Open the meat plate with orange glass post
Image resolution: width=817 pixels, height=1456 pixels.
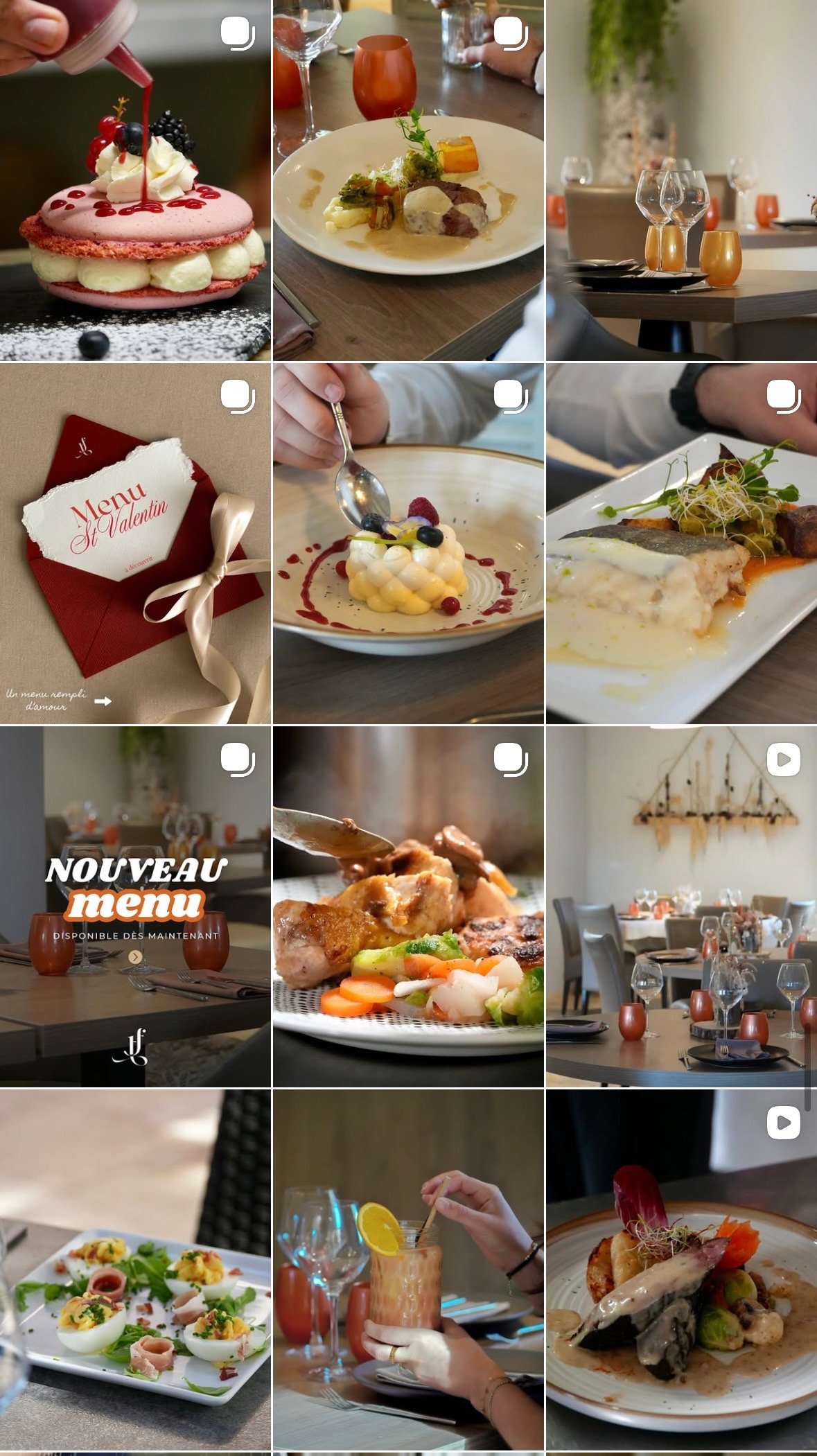(408, 180)
